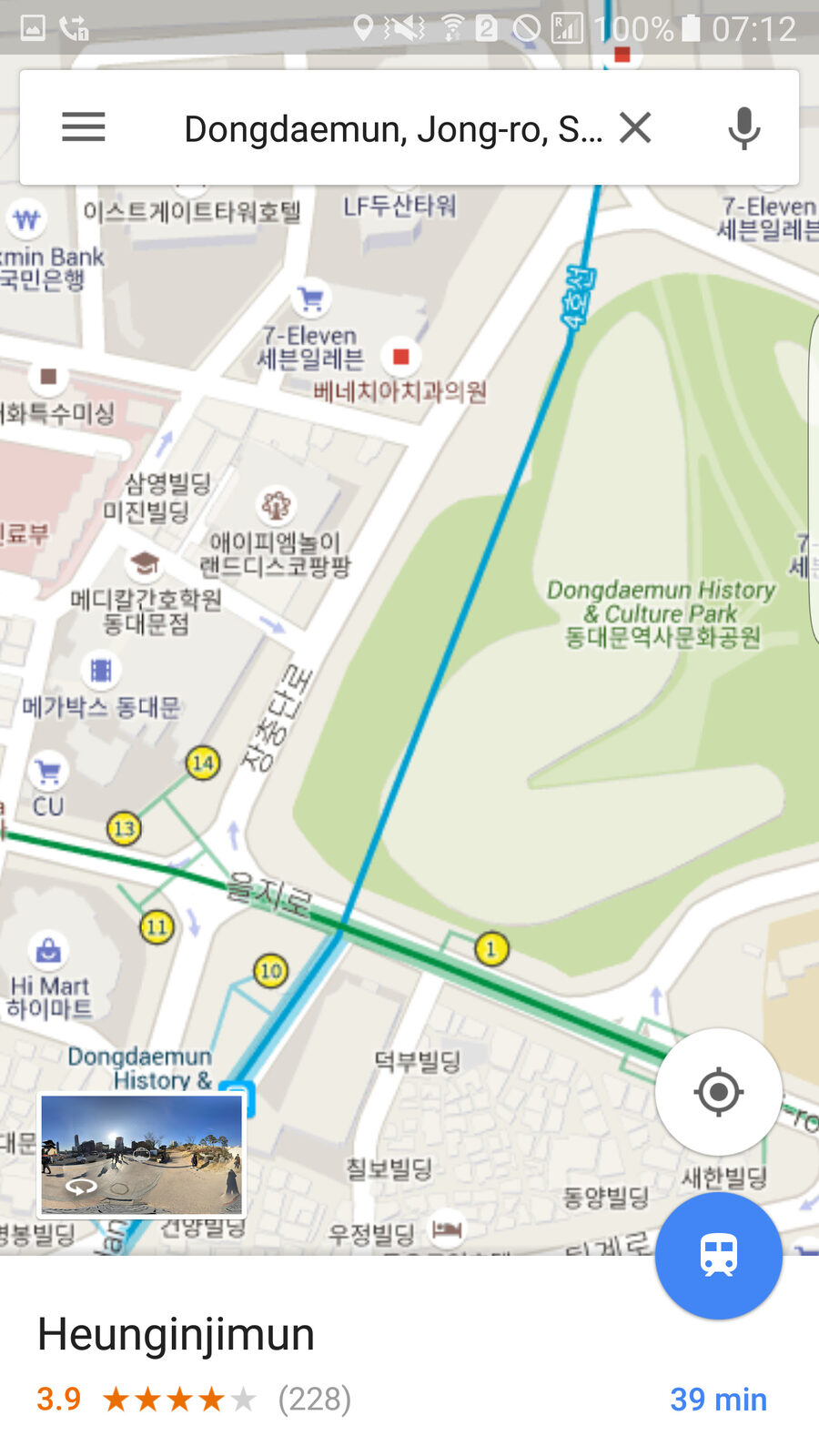Start voice search with the microphone
The width and height of the screenshot is (819, 1456).
743,127
